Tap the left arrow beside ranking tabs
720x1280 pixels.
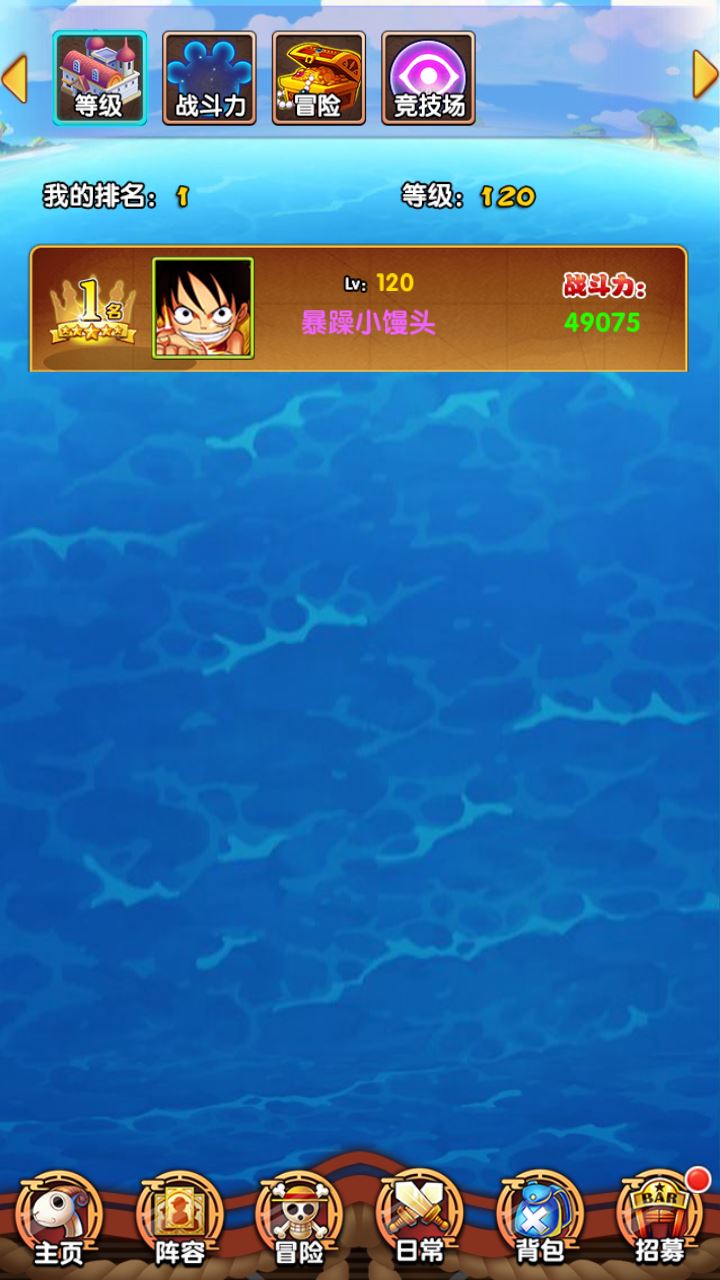[14, 78]
